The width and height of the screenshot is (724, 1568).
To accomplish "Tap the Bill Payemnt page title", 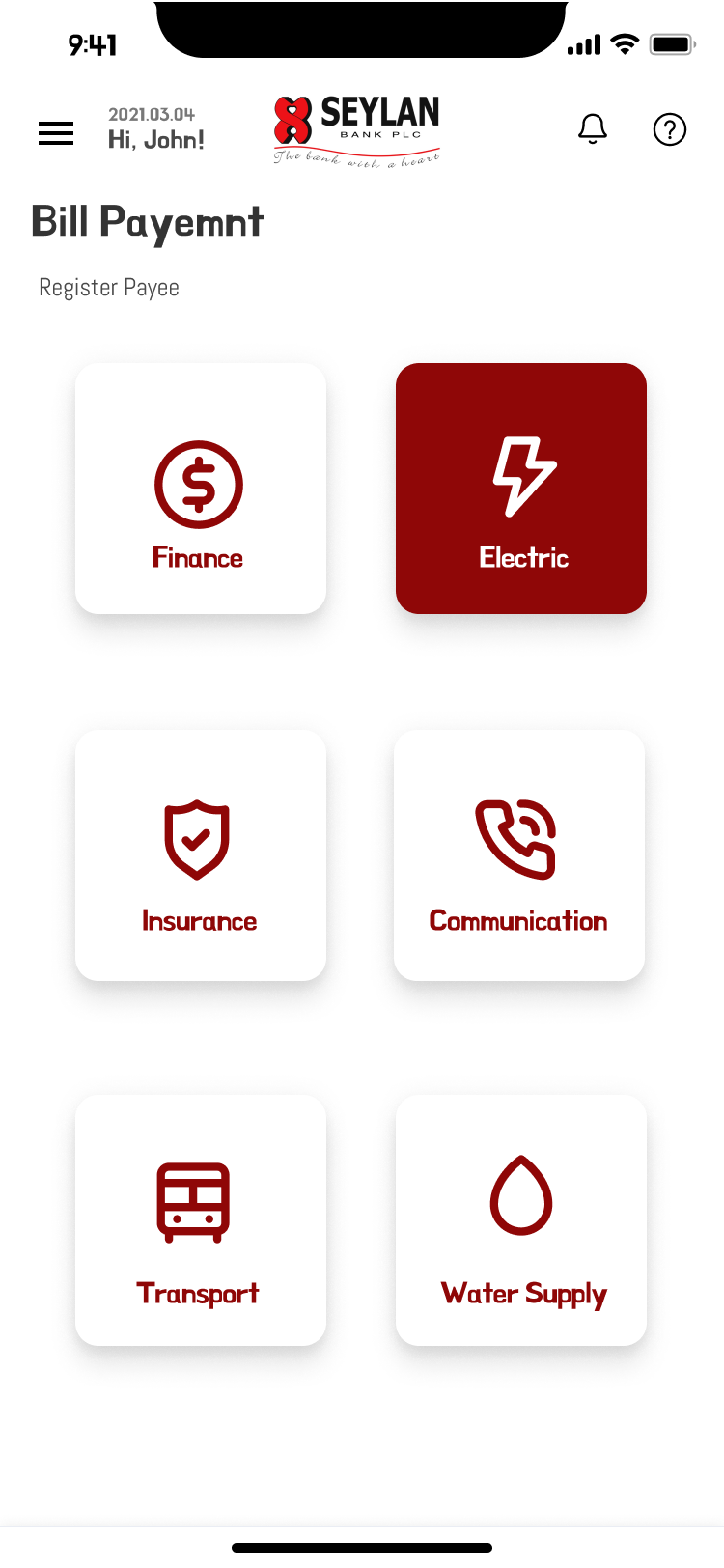I will click(148, 221).
